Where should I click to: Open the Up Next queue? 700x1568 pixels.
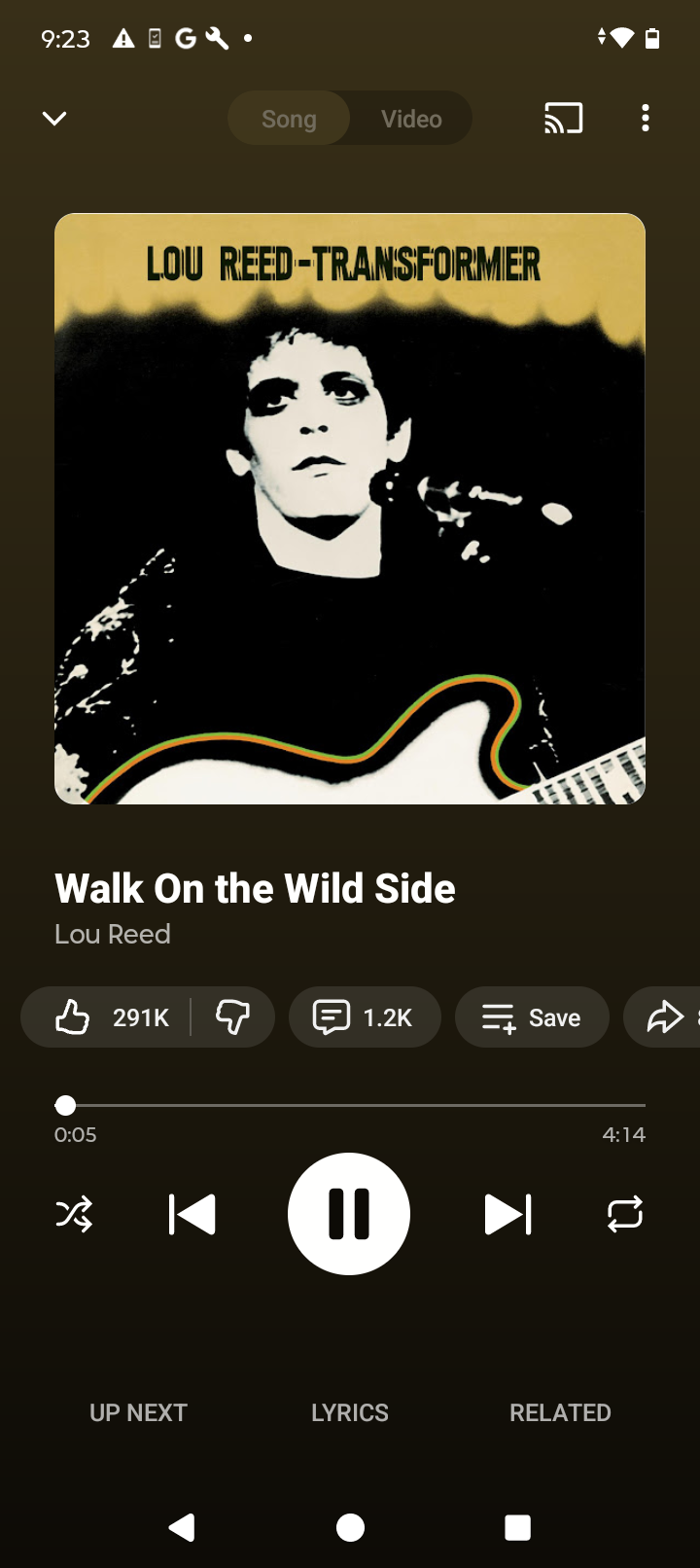click(x=138, y=1412)
